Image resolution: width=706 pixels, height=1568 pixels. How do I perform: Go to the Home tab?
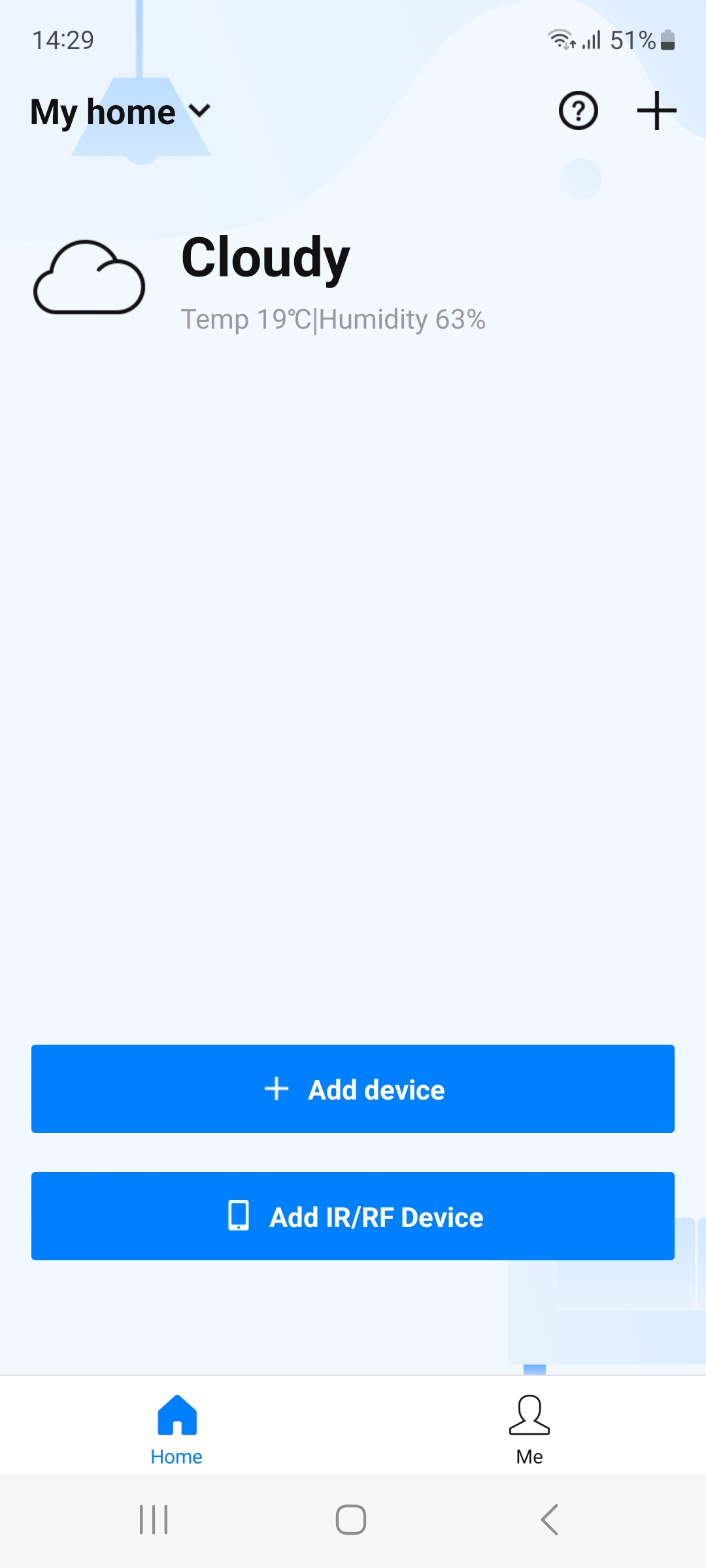coord(176,1429)
